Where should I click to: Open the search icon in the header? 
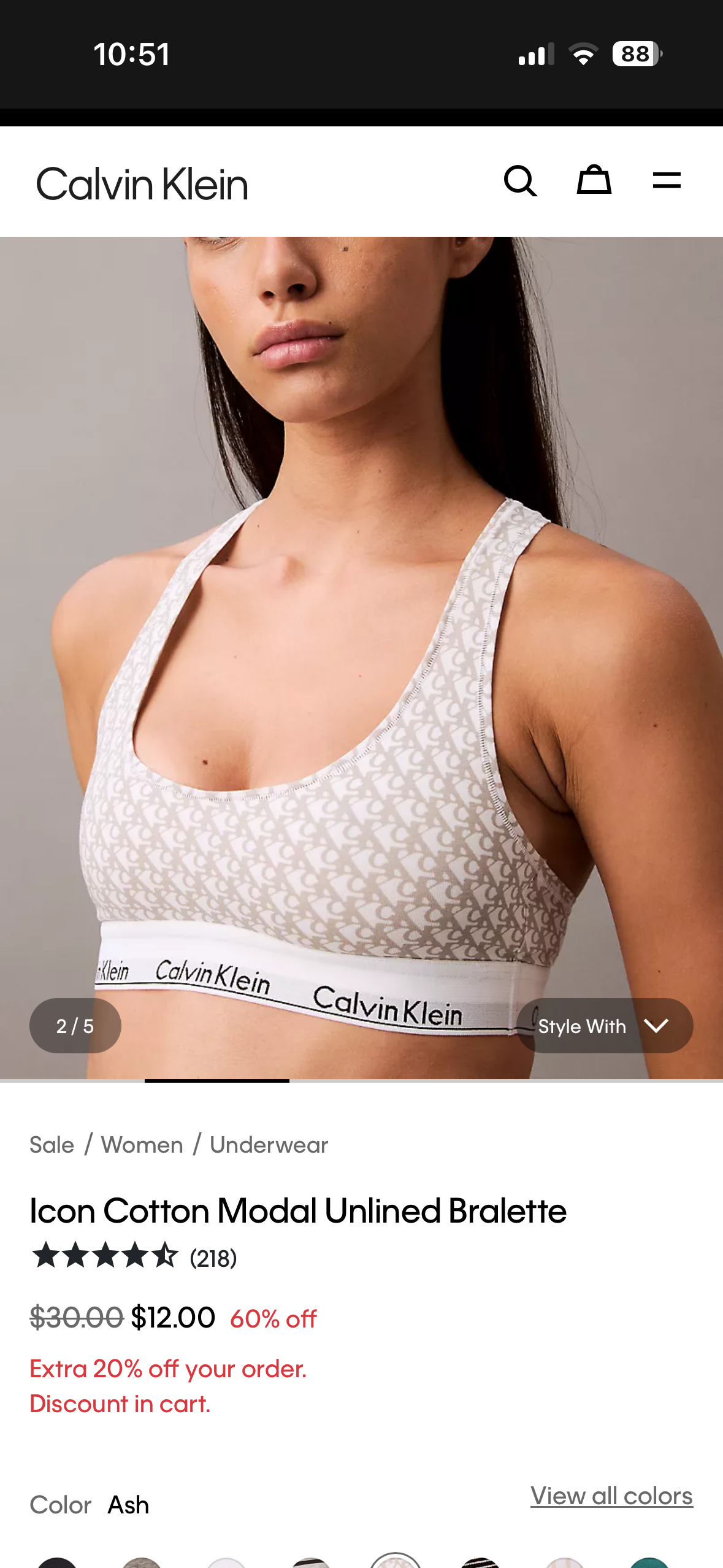point(520,181)
